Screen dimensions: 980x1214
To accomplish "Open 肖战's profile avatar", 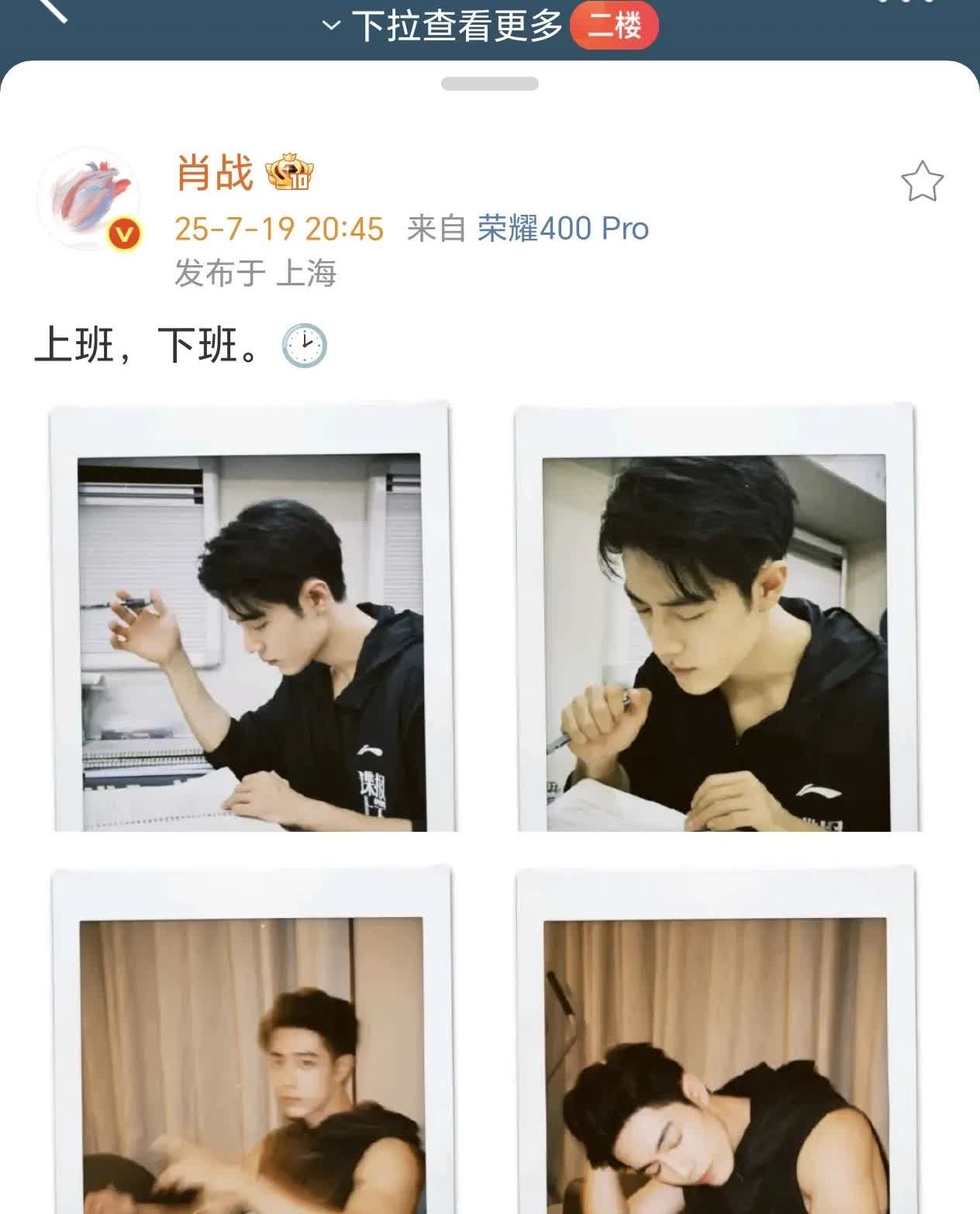I will pyautogui.click(x=88, y=198).
